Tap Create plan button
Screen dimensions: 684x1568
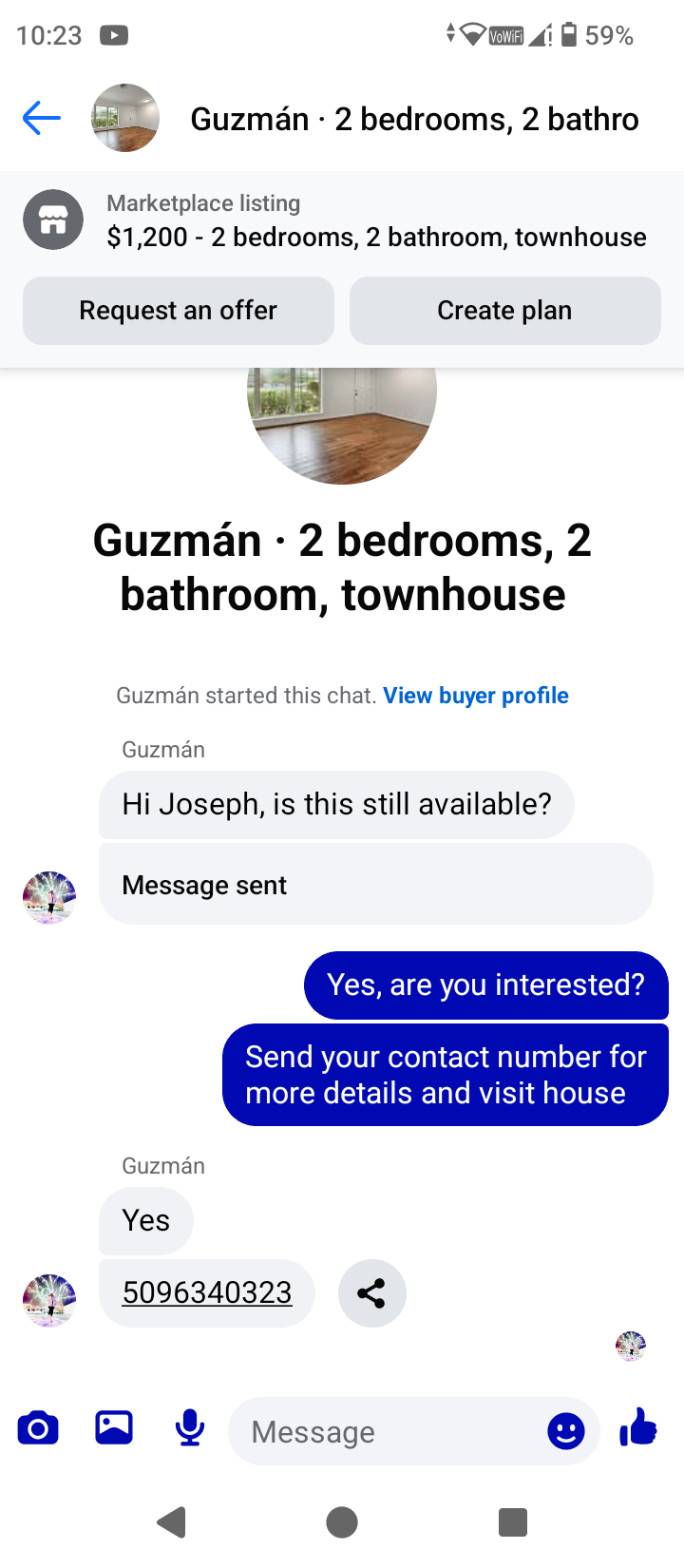pos(504,311)
